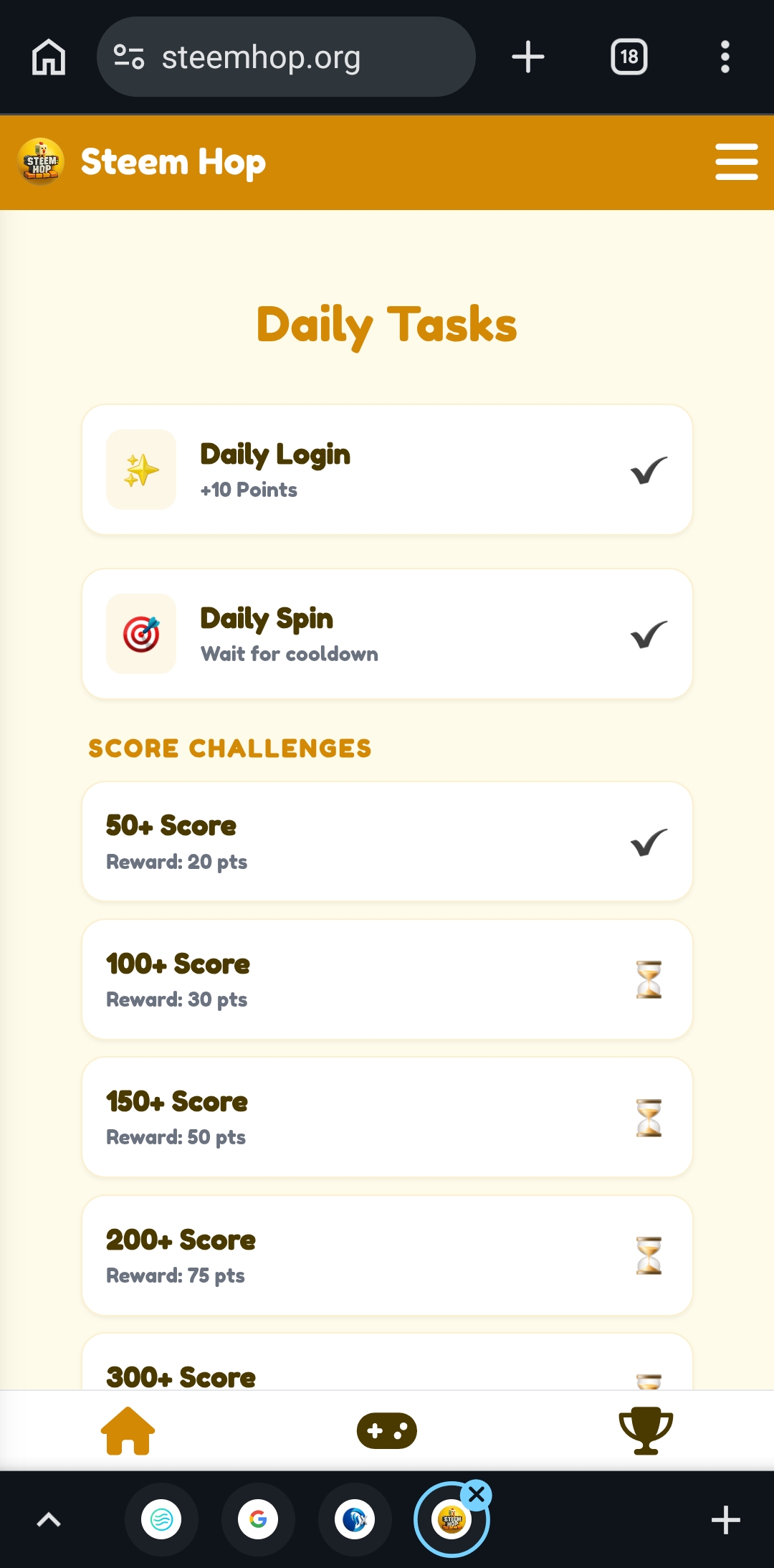Select the Daily Login task card

387,470
